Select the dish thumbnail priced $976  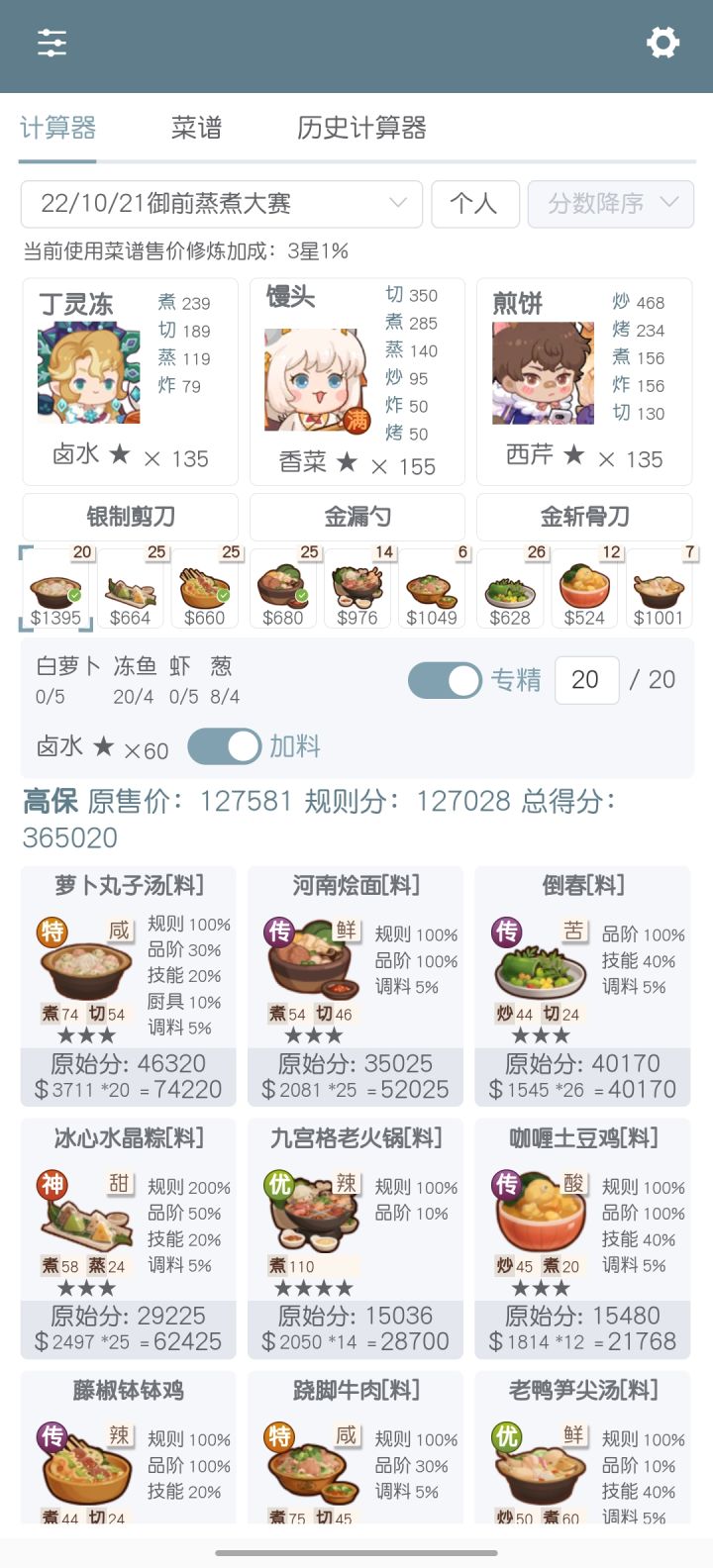pos(357,590)
